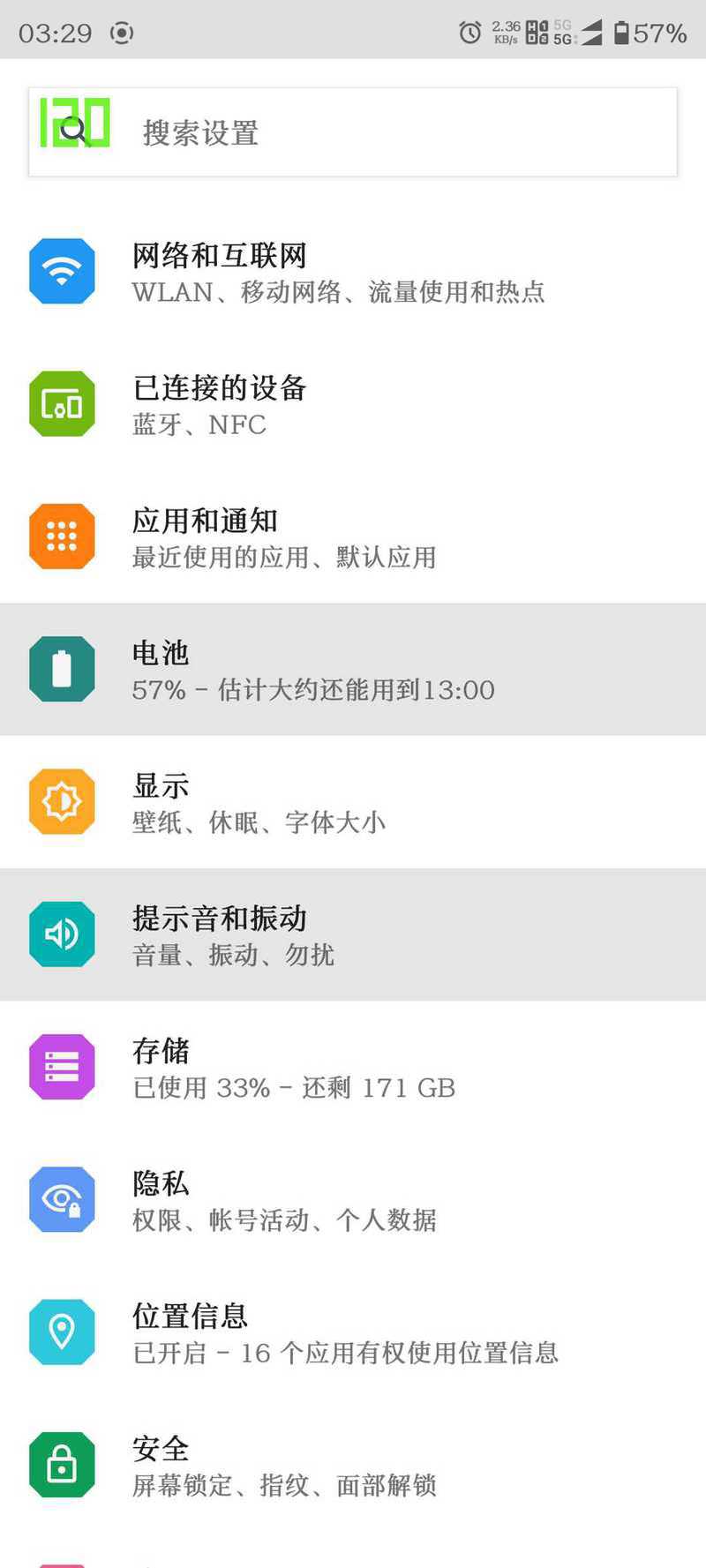Open 已连接的设备 settings

click(353, 404)
